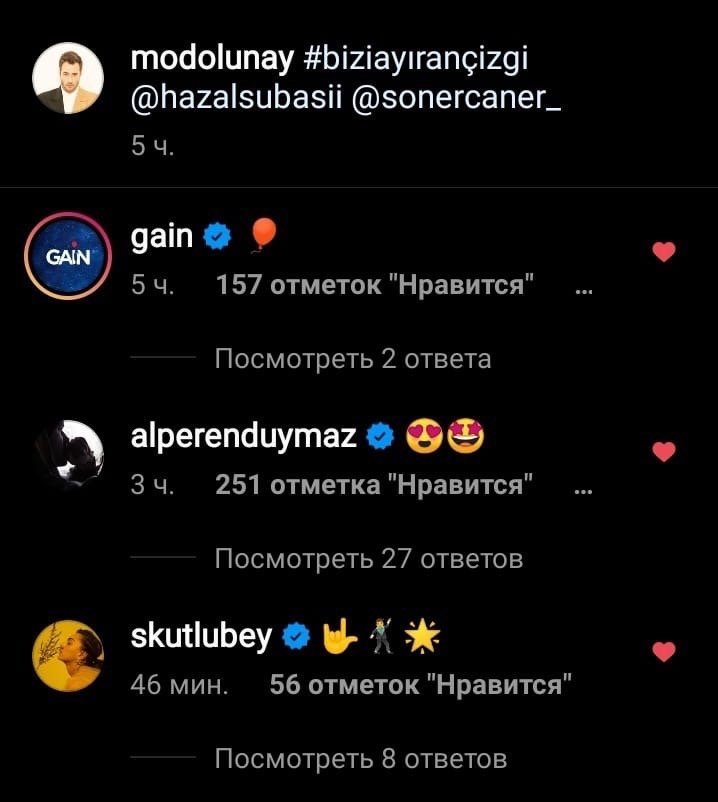Open gain's profile avatar

[66, 255]
